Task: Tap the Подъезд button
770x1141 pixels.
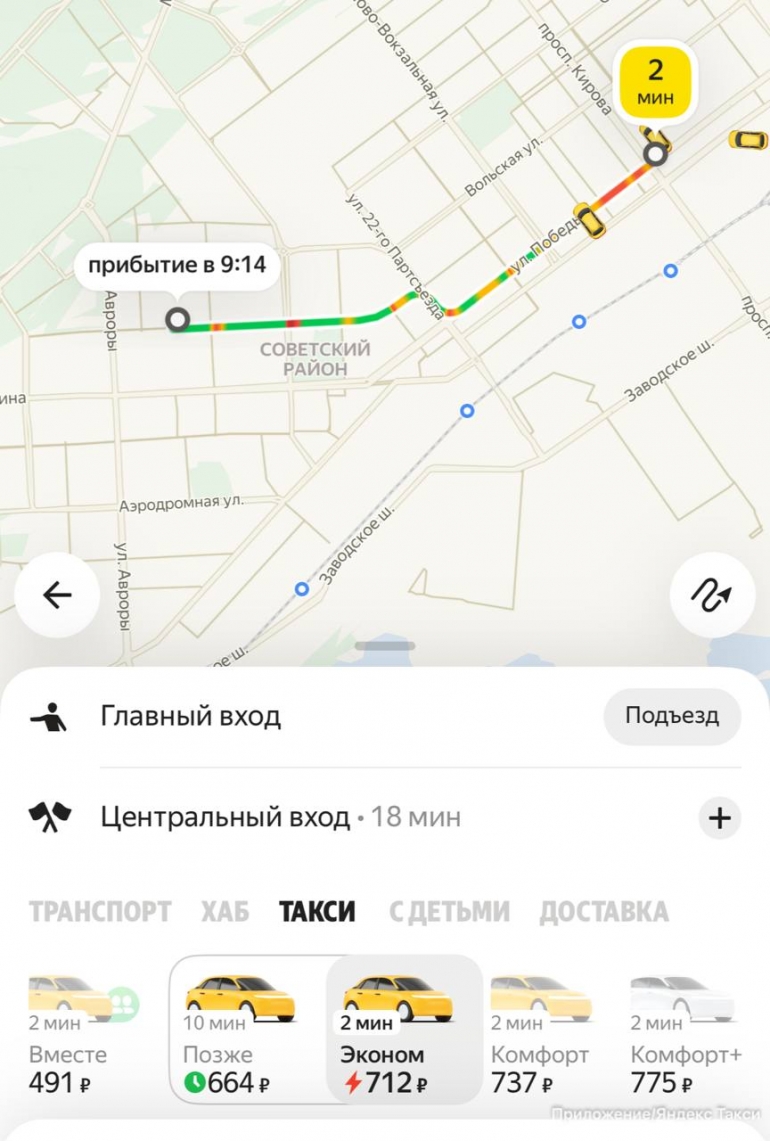Action: coord(671,716)
